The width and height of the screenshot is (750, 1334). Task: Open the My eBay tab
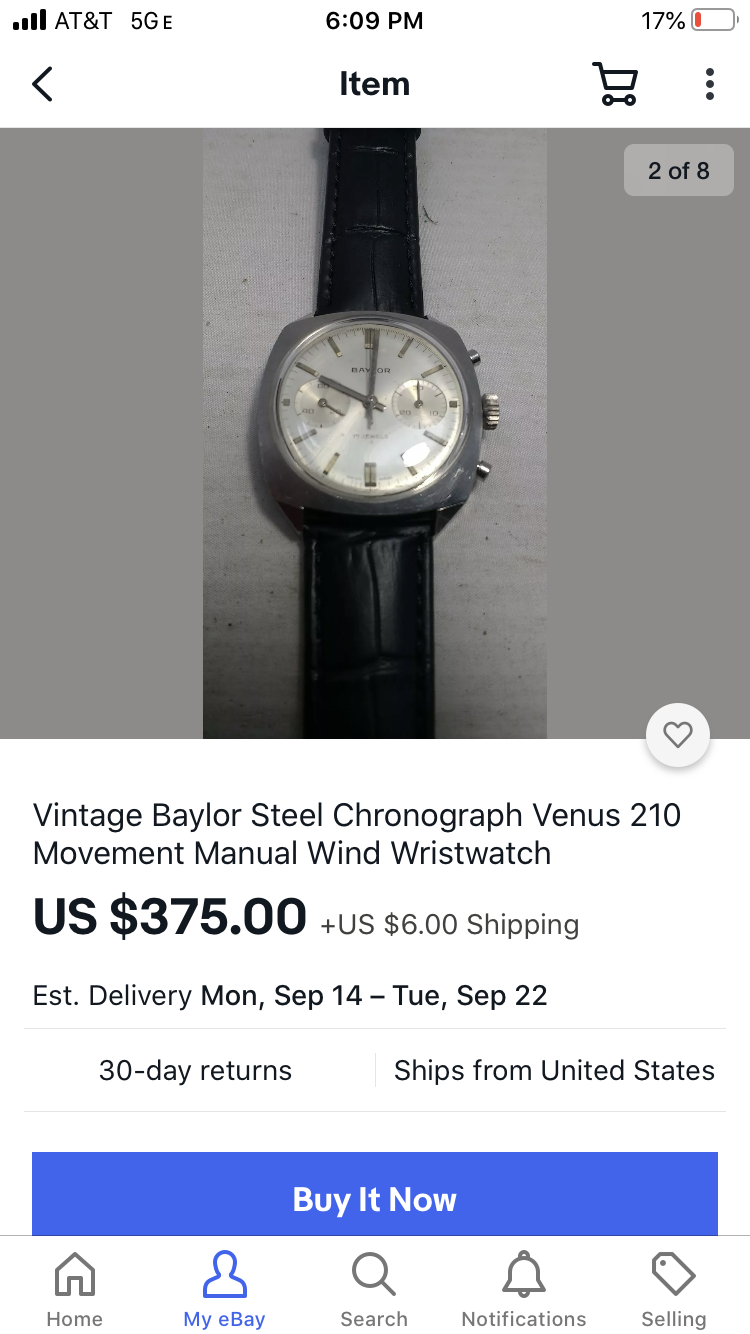[x=224, y=1289]
